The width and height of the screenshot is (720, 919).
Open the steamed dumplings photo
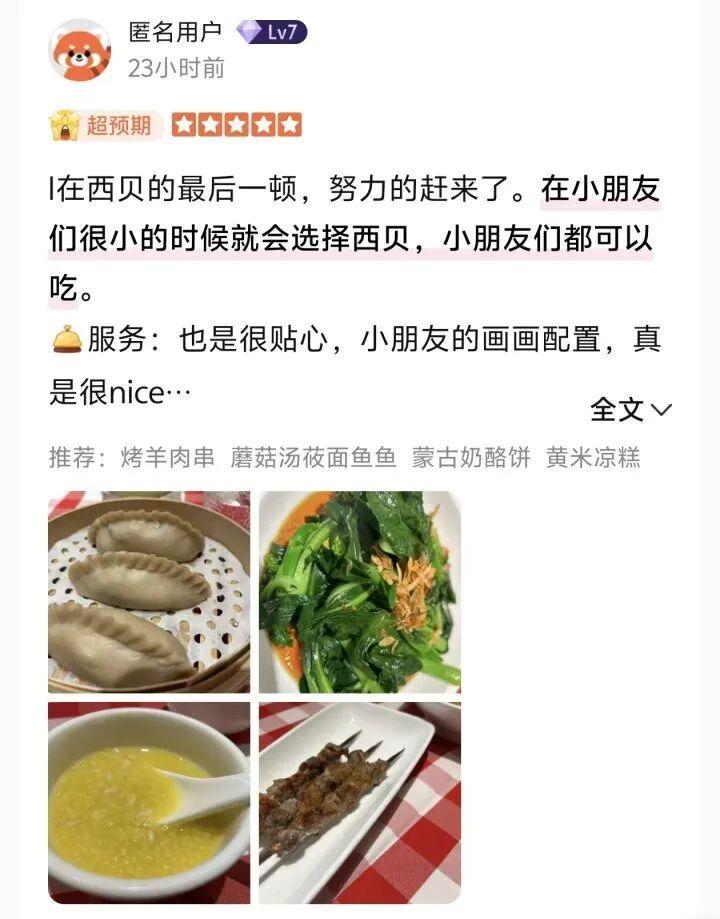pos(149,592)
